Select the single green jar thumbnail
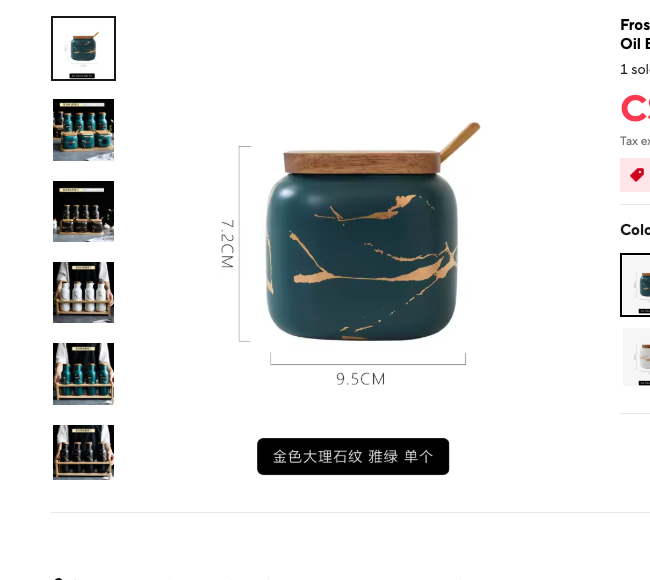Viewport: 650px width, 580px height. click(83, 48)
